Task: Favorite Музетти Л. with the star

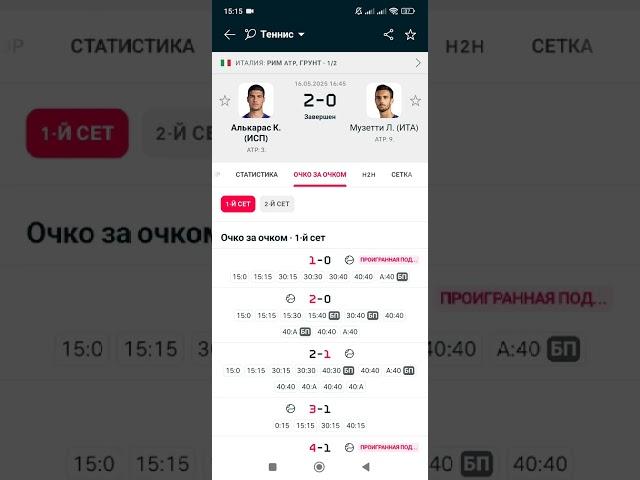Action: (415, 100)
